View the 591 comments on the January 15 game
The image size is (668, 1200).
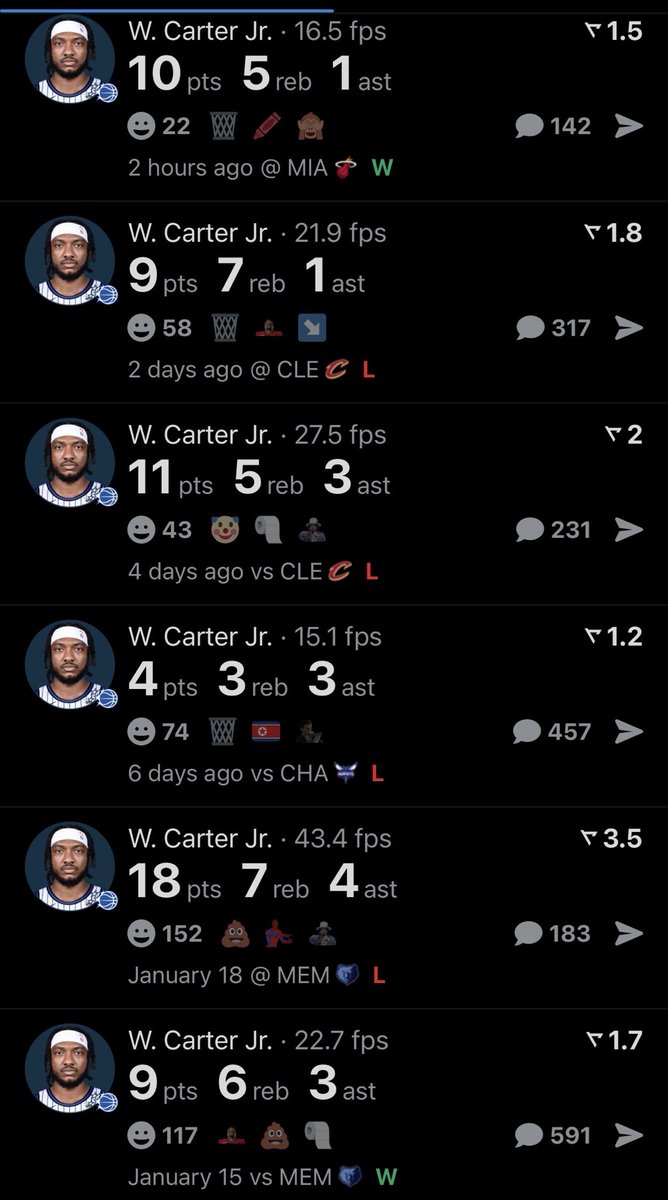553,1136
